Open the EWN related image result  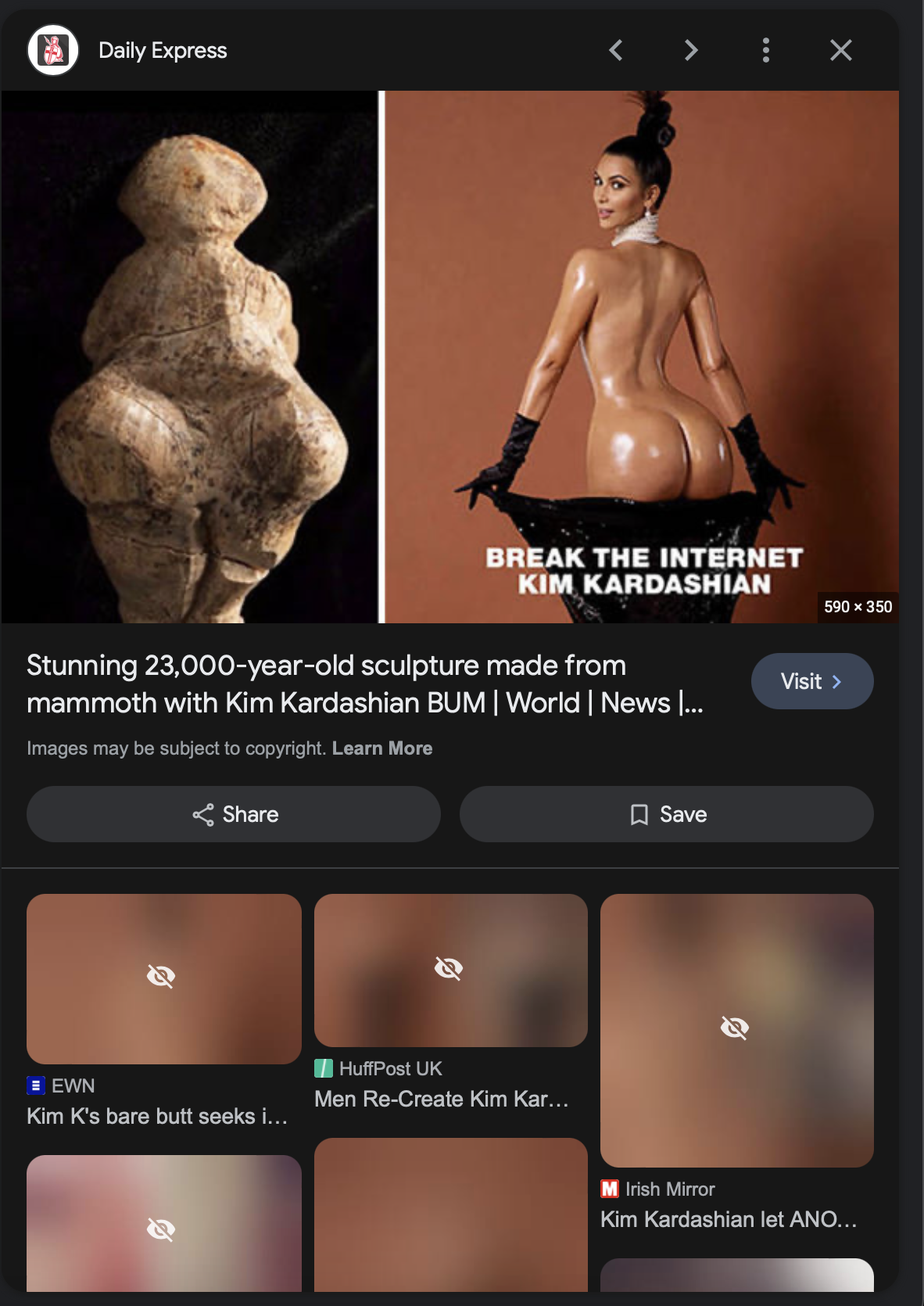point(164,978)
